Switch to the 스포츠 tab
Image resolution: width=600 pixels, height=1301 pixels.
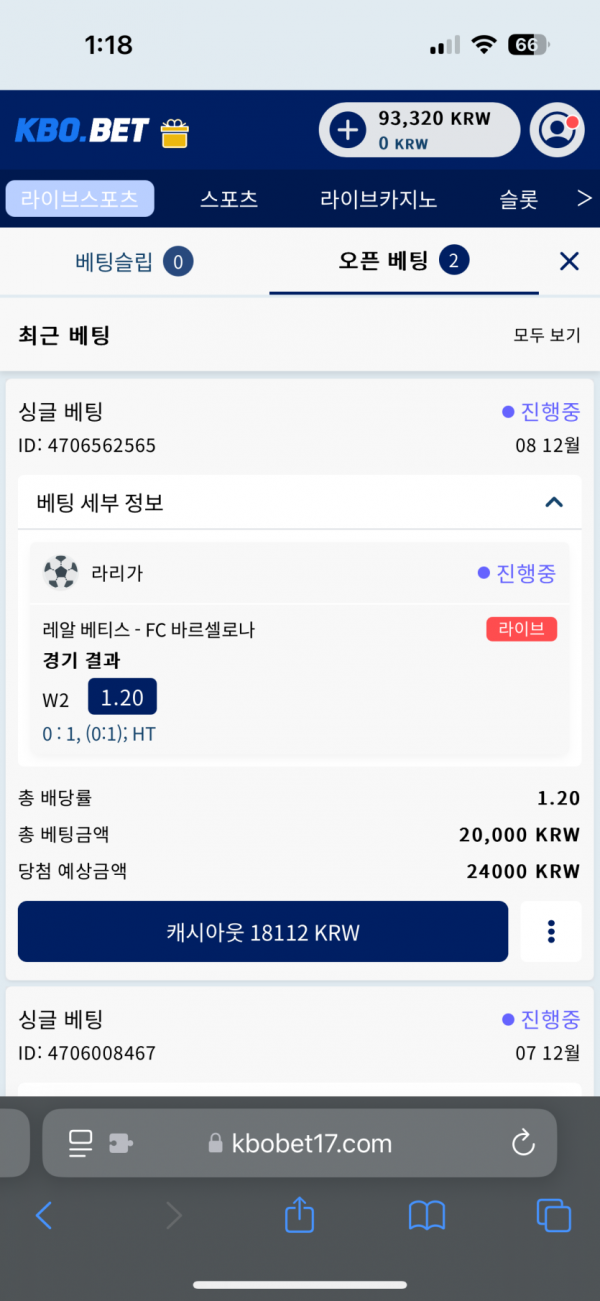(229, 198)
